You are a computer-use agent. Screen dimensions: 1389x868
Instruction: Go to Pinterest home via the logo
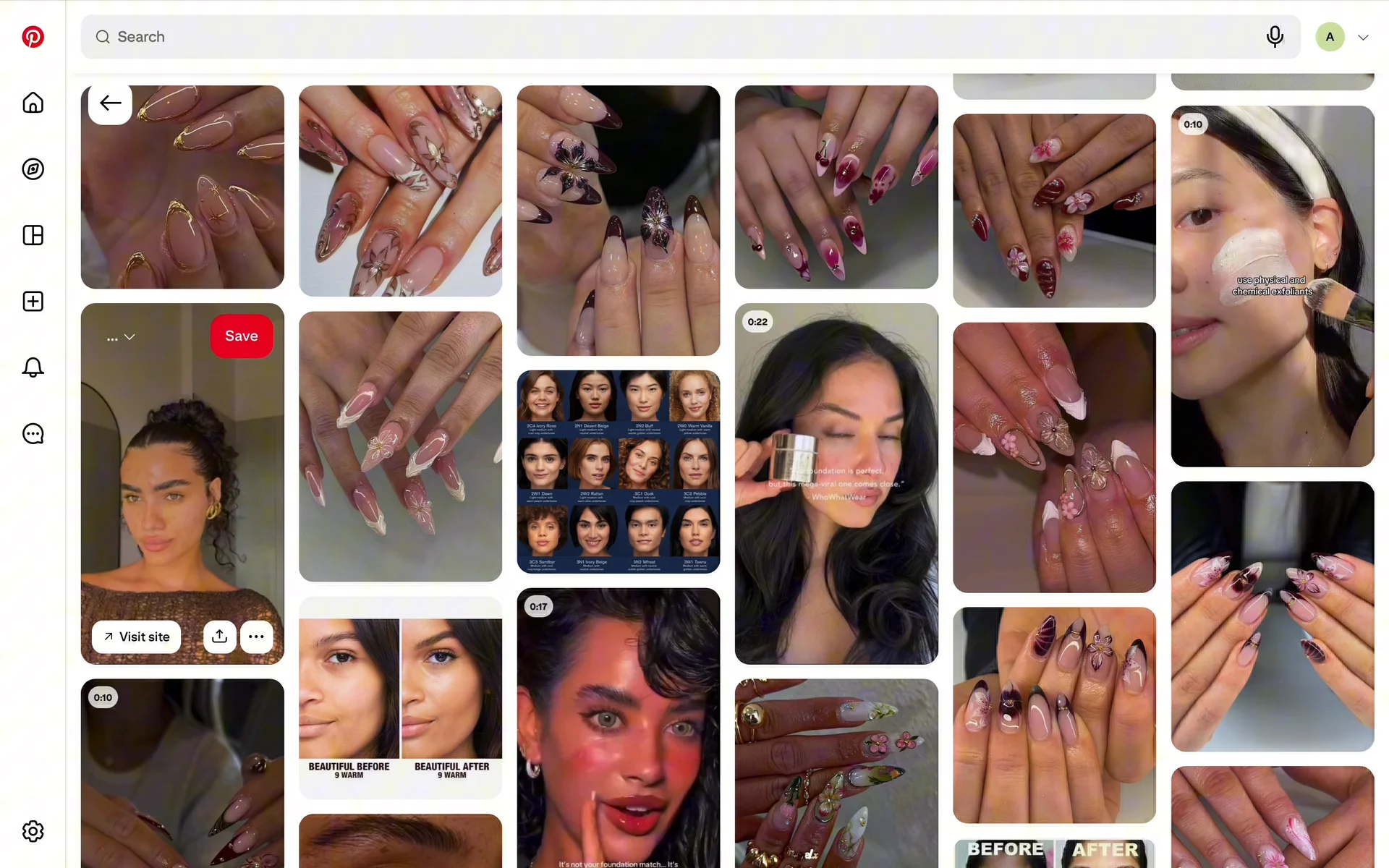click(33, 37)
